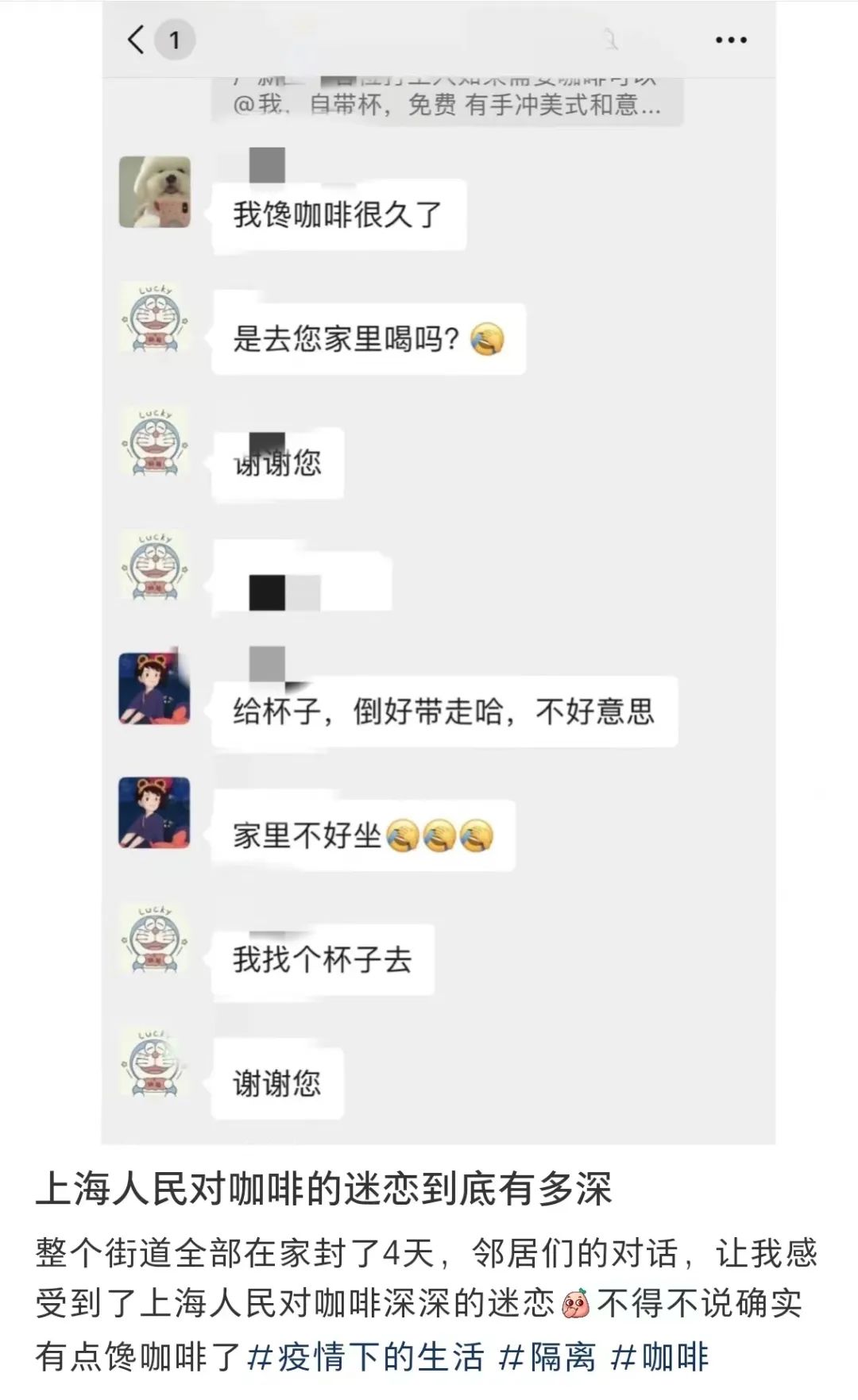Open the chat screenshot image in post
Viewport: 858px width, 1400px height.
[x=438, y=572]
